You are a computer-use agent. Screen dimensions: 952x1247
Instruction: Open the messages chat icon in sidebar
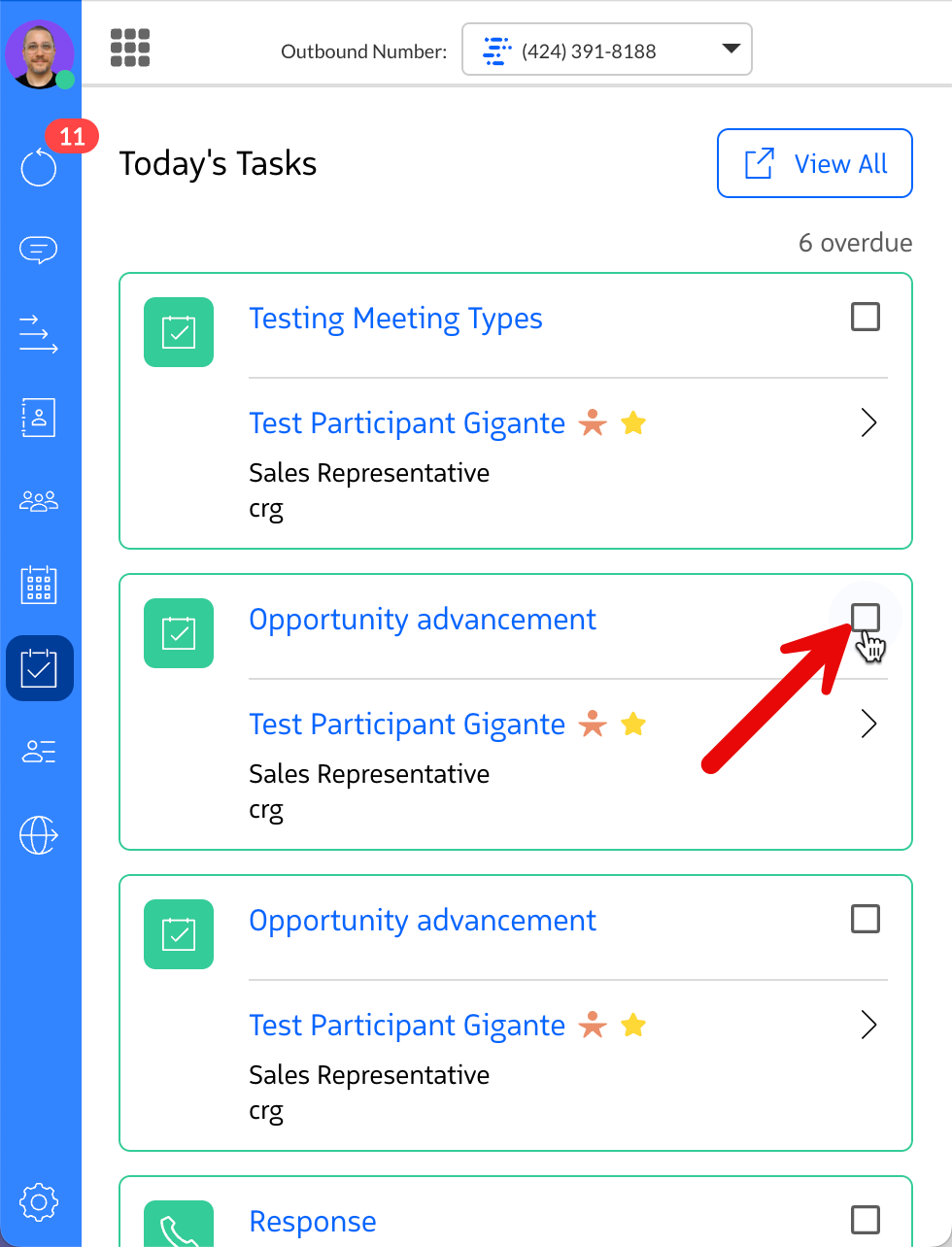tap(39, 251)
